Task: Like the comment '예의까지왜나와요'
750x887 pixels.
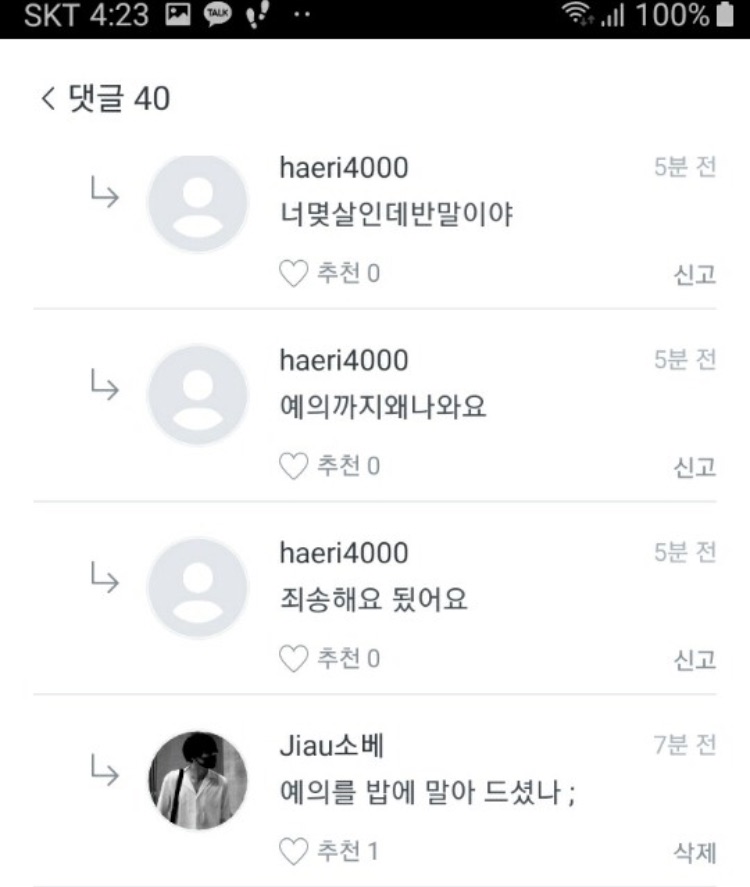Action: (x=293, y=466)
